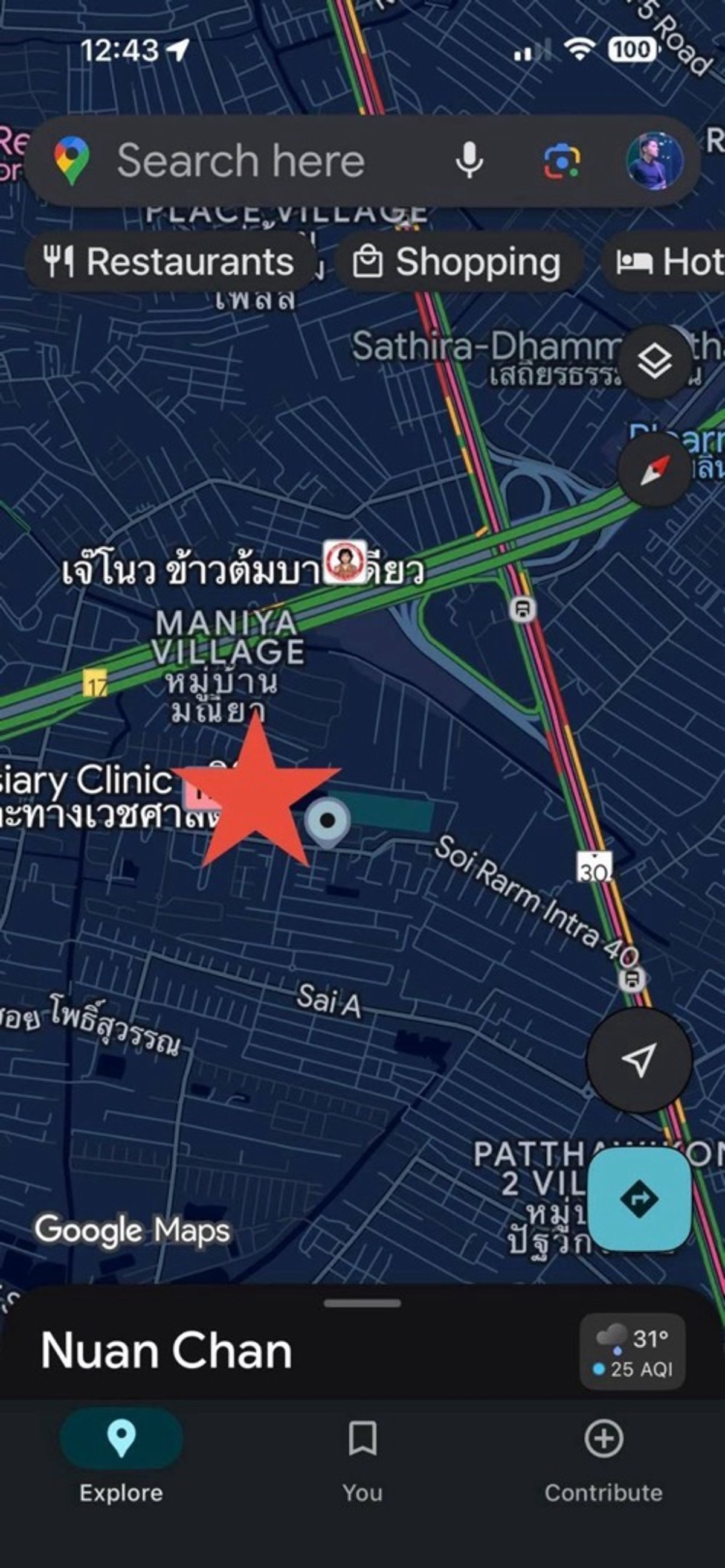Image resolution: width=725 pixels, height=1568 pixels.
Task: Switch to the You tab
Action: coord(362,1454)
